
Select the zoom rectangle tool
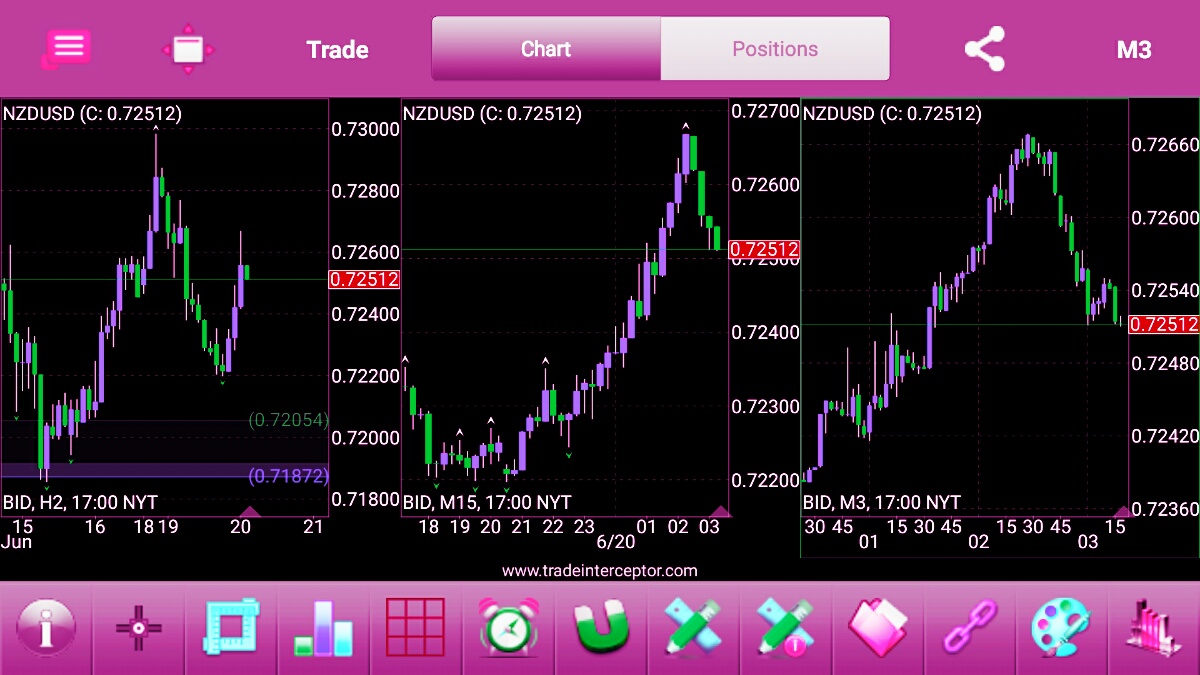[x=231, y=629]
